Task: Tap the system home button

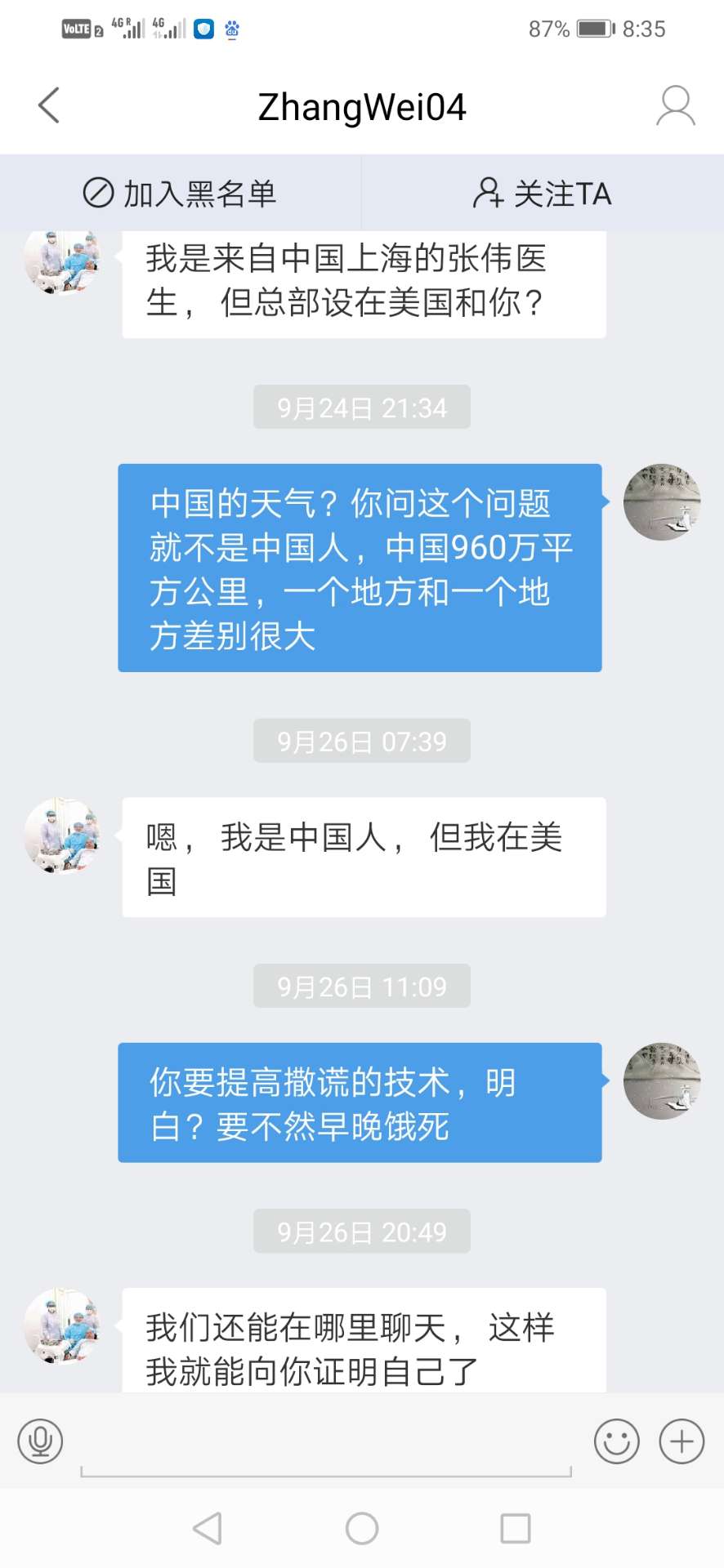Action: point(362,1528)
